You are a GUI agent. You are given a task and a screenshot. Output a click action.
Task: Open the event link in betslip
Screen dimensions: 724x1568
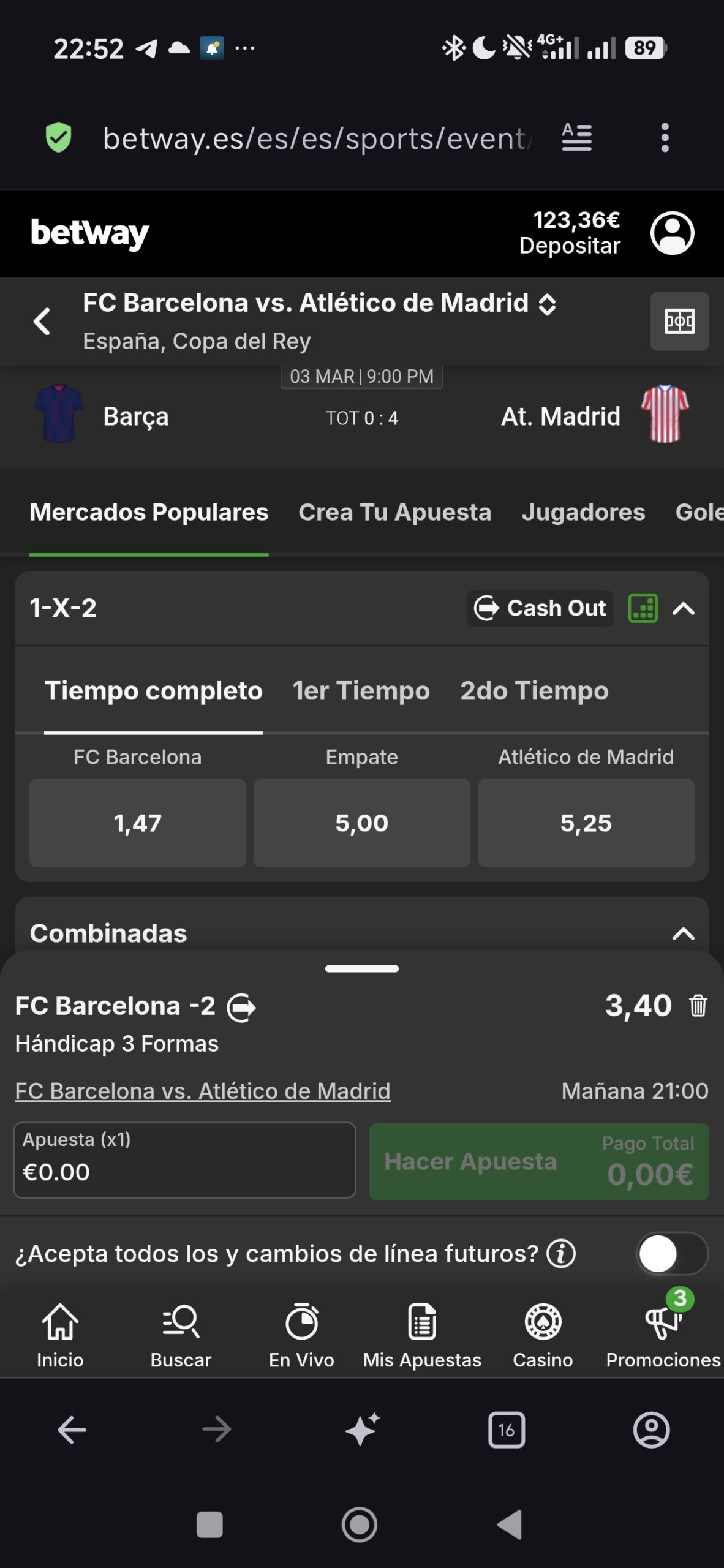(202, 1091)
